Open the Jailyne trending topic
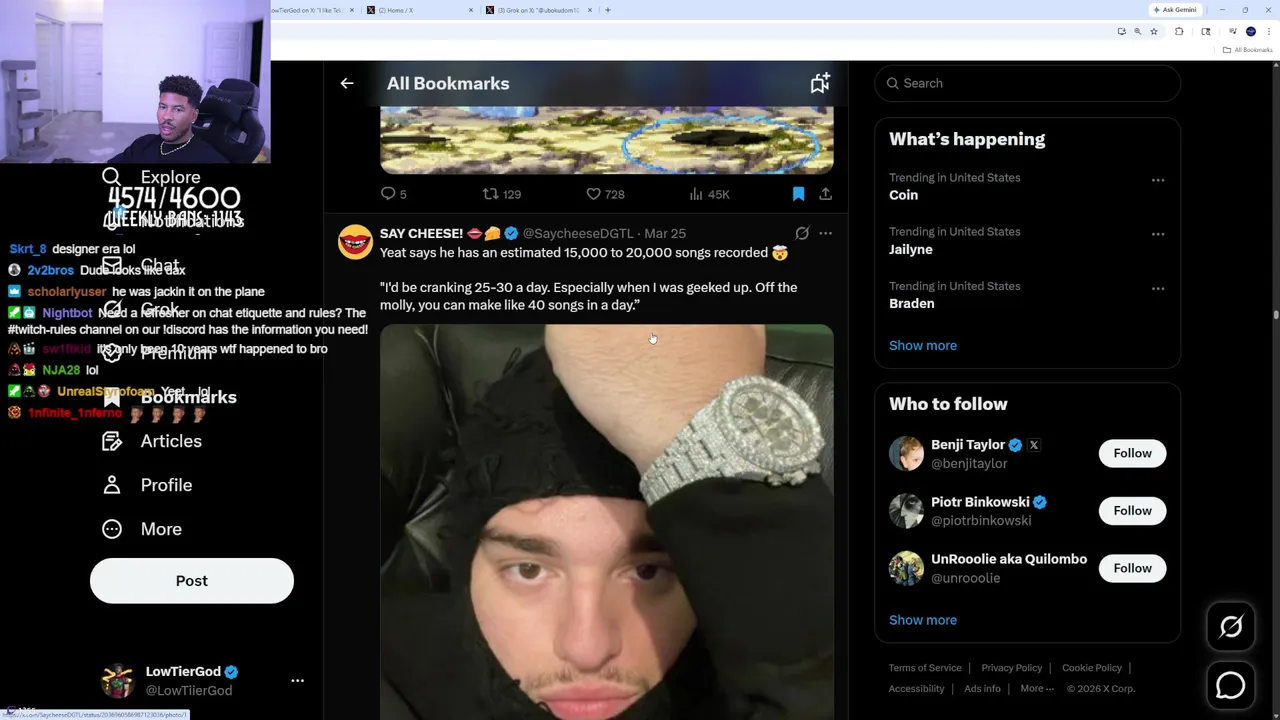 (x=910, y=249)
